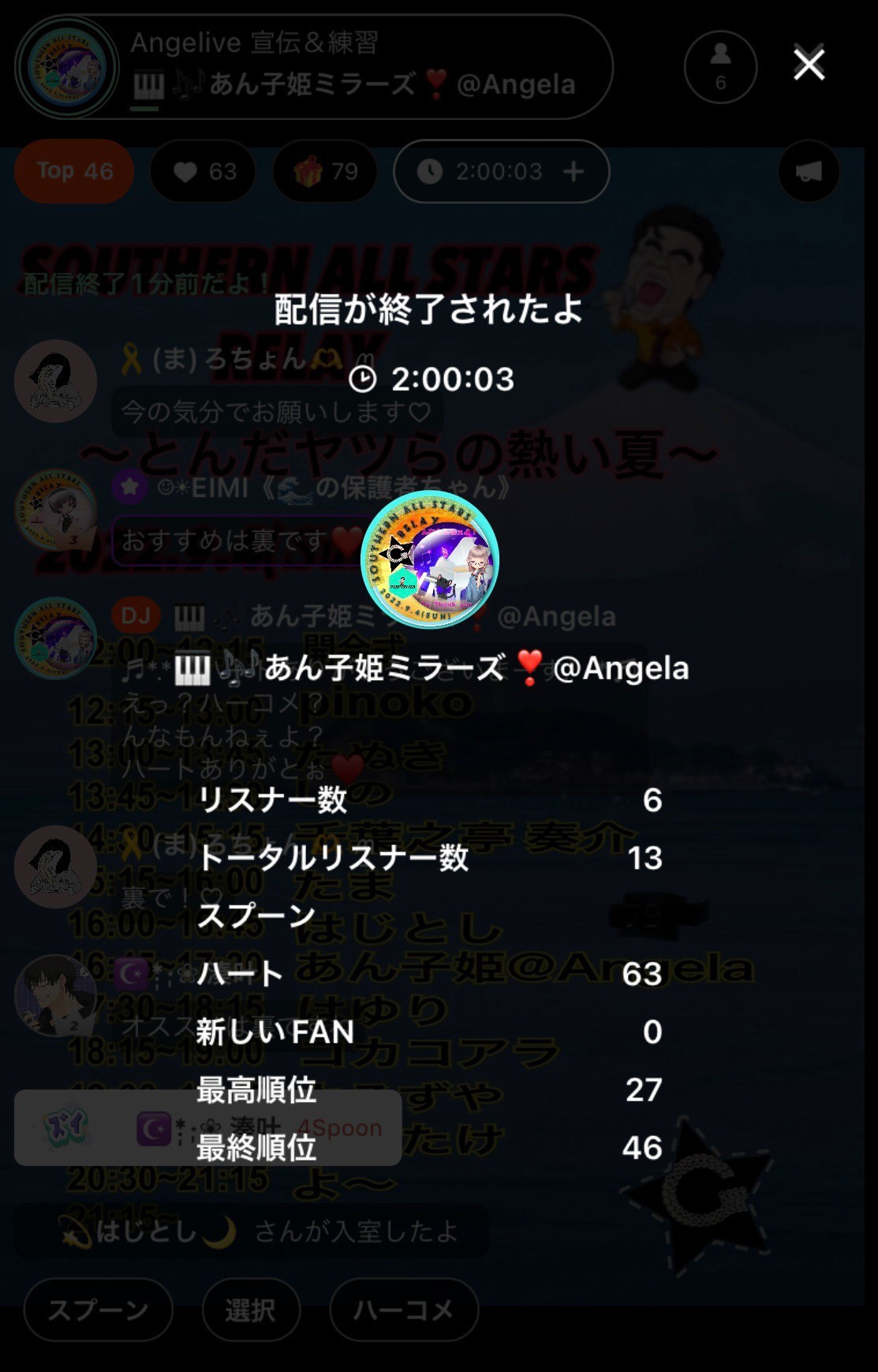The height and width of the screenshot is (1372, 878).
Task: Tap the スプーン button
Action: tap(98, 1310)
